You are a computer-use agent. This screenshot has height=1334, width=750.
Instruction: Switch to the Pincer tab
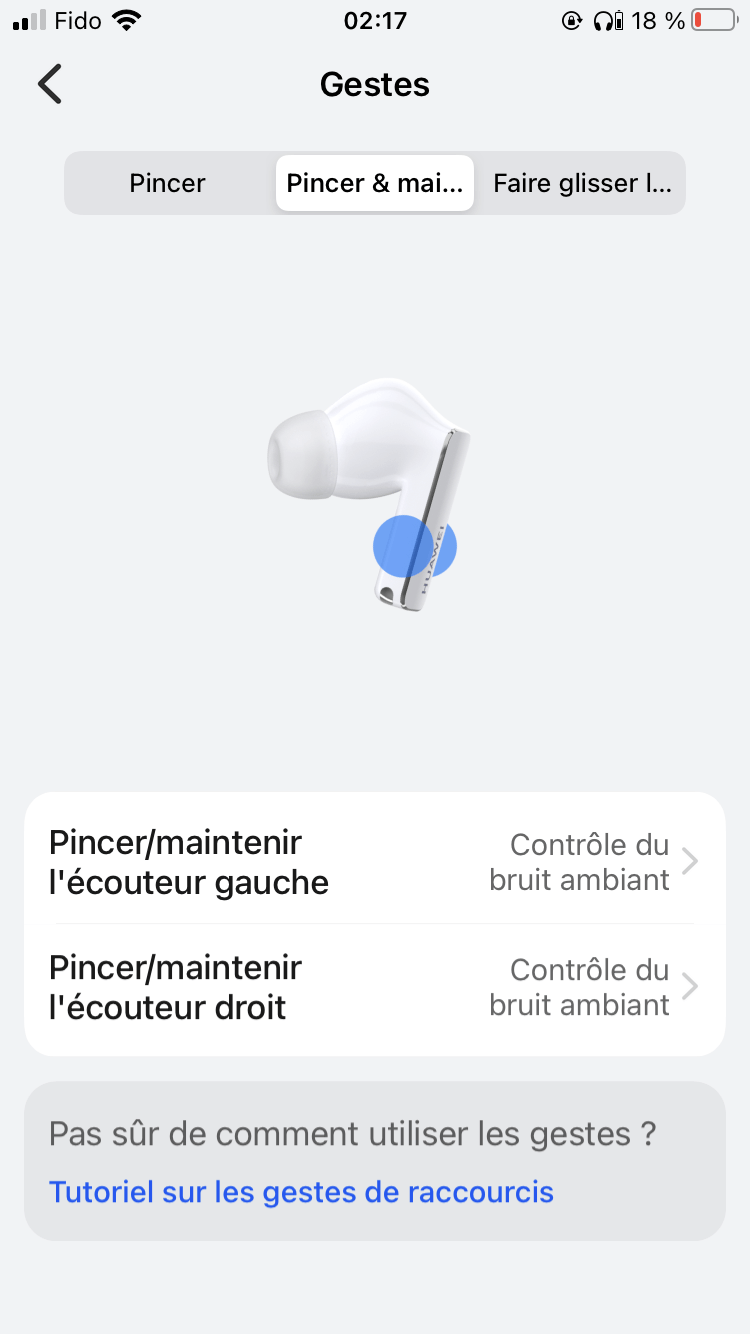tap(167, 183)
